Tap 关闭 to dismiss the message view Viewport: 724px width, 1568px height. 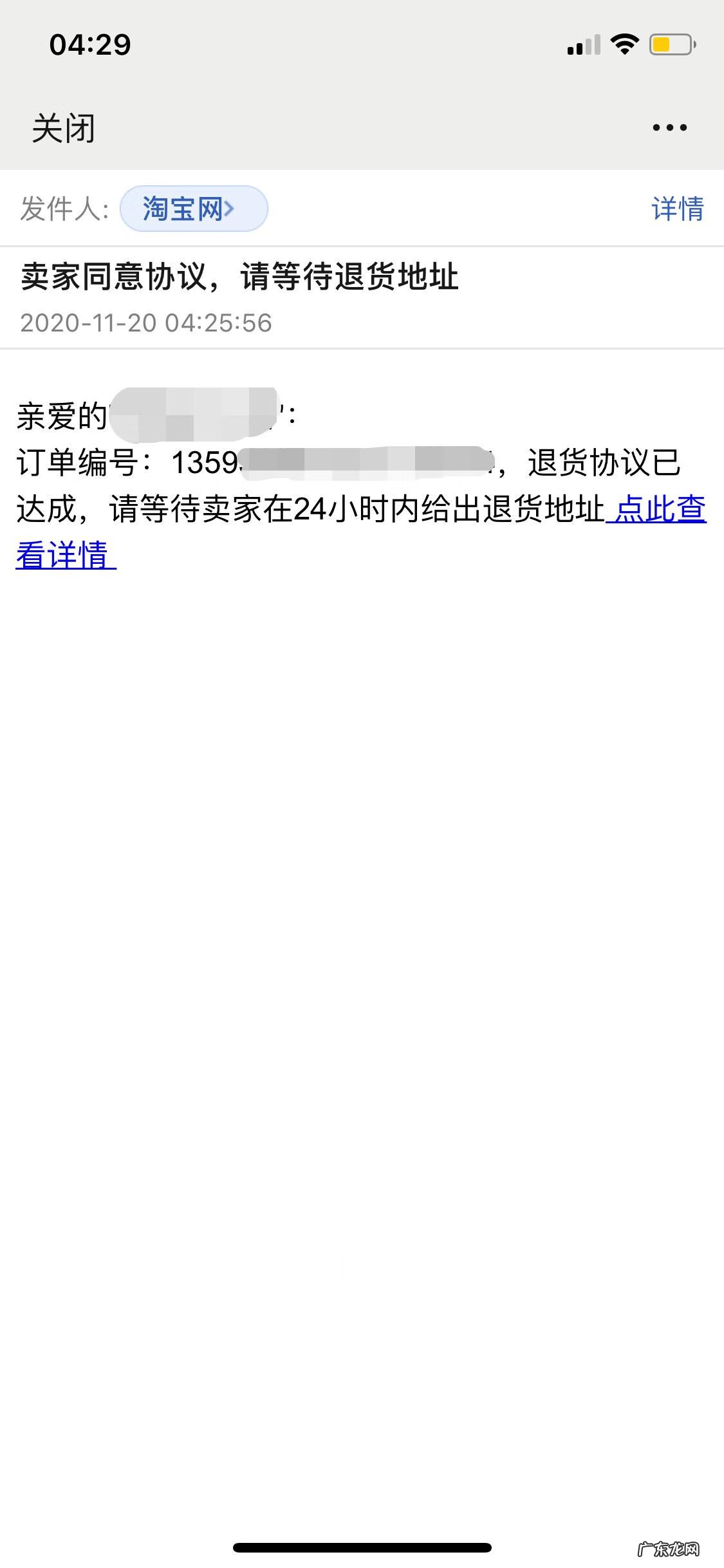point(62,127)
